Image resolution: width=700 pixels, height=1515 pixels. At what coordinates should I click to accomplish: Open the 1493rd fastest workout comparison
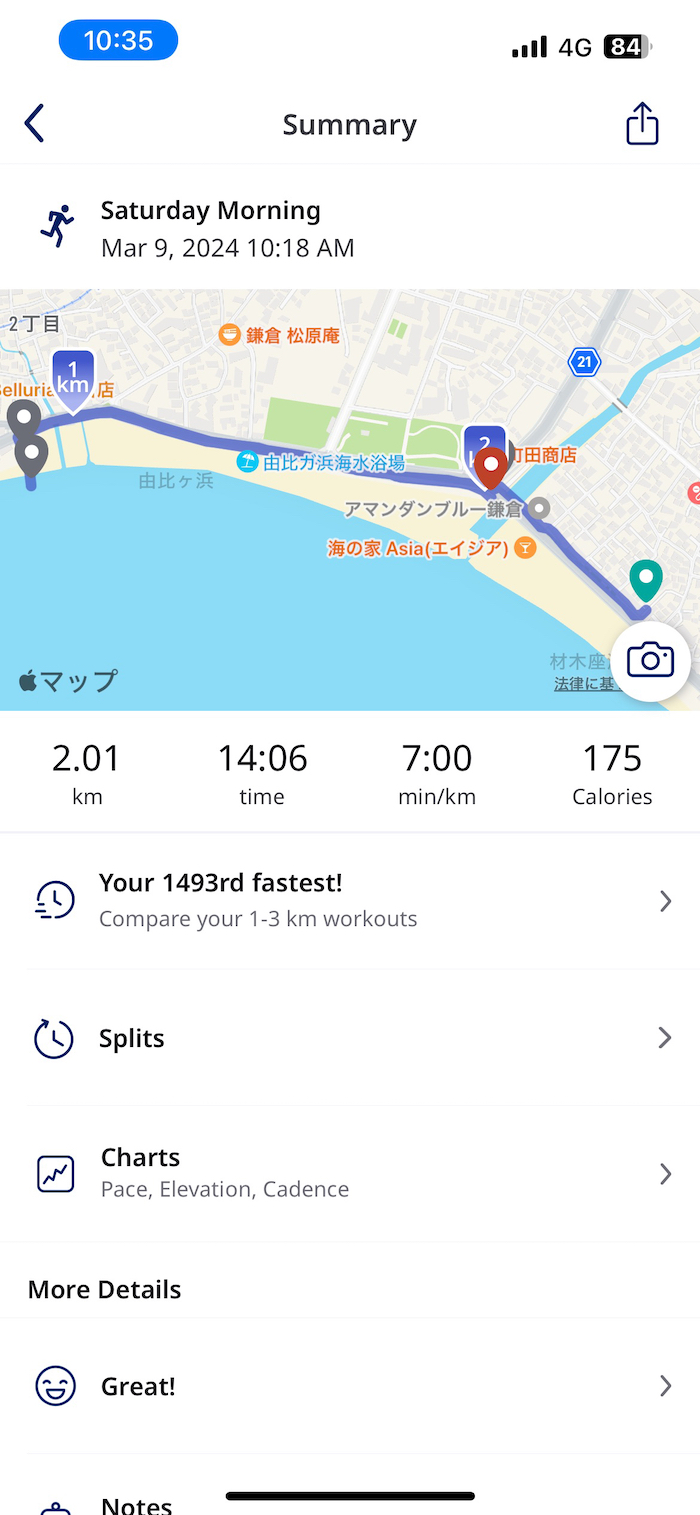coord(350,900)
